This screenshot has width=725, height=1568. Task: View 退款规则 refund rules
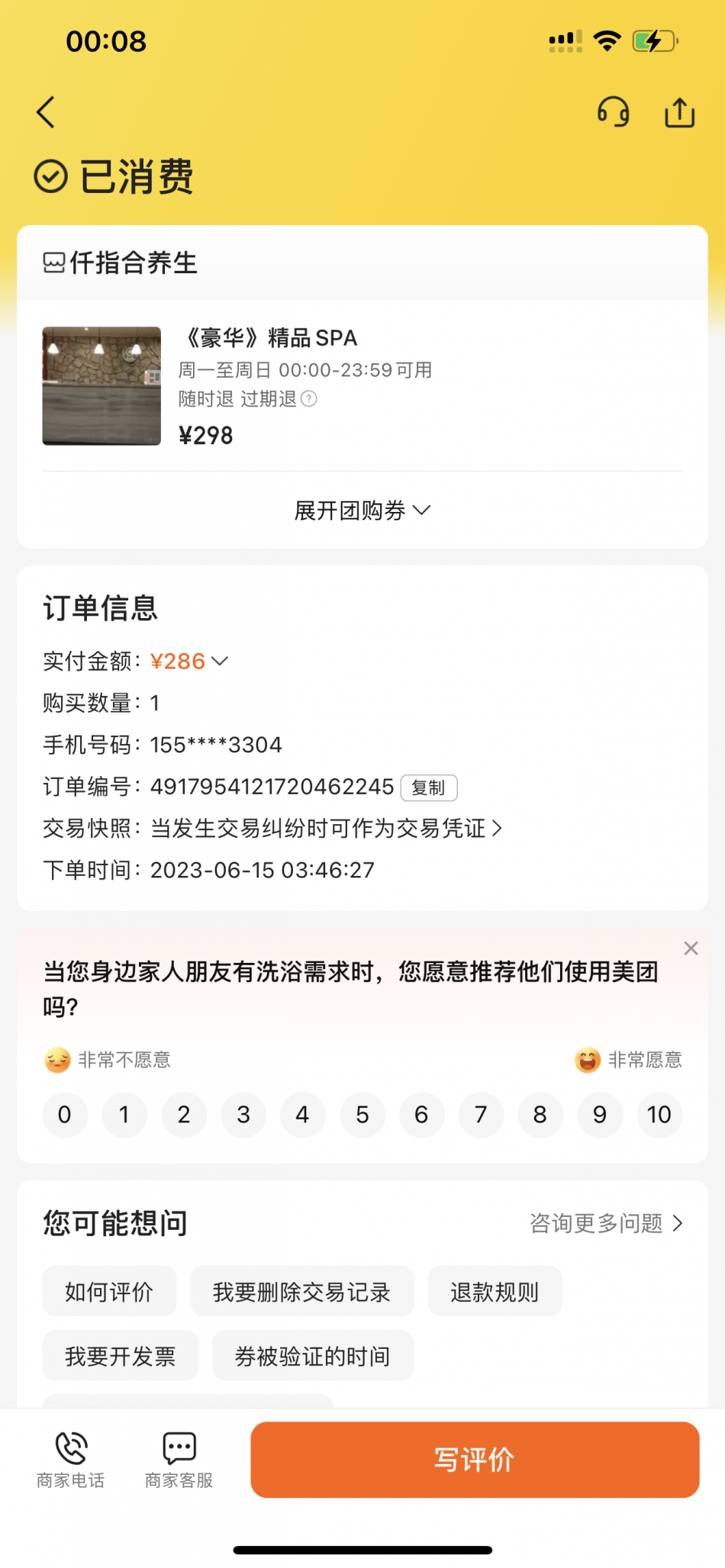coord(495,1291)
